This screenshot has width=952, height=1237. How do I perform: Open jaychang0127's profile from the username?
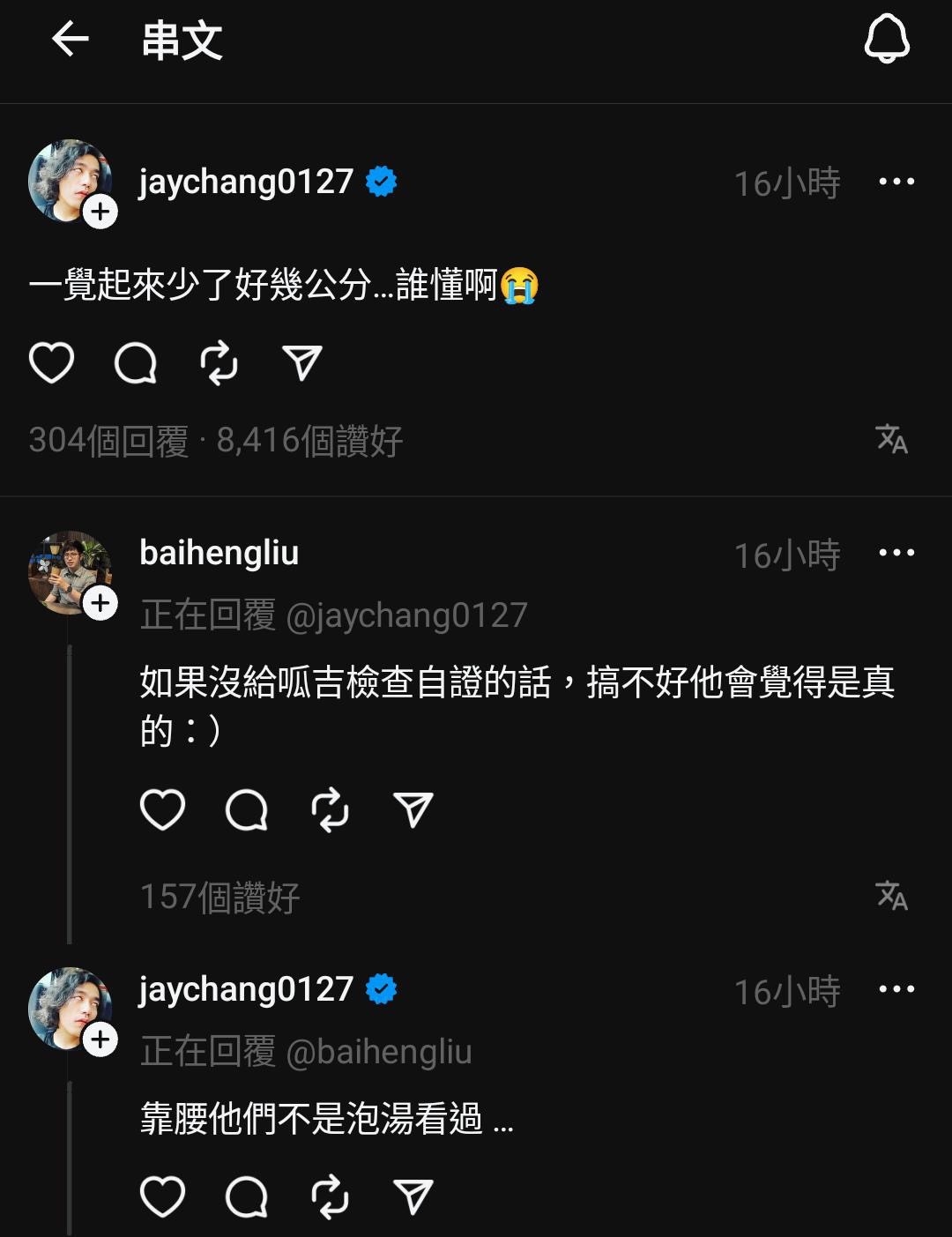[247, 183]
